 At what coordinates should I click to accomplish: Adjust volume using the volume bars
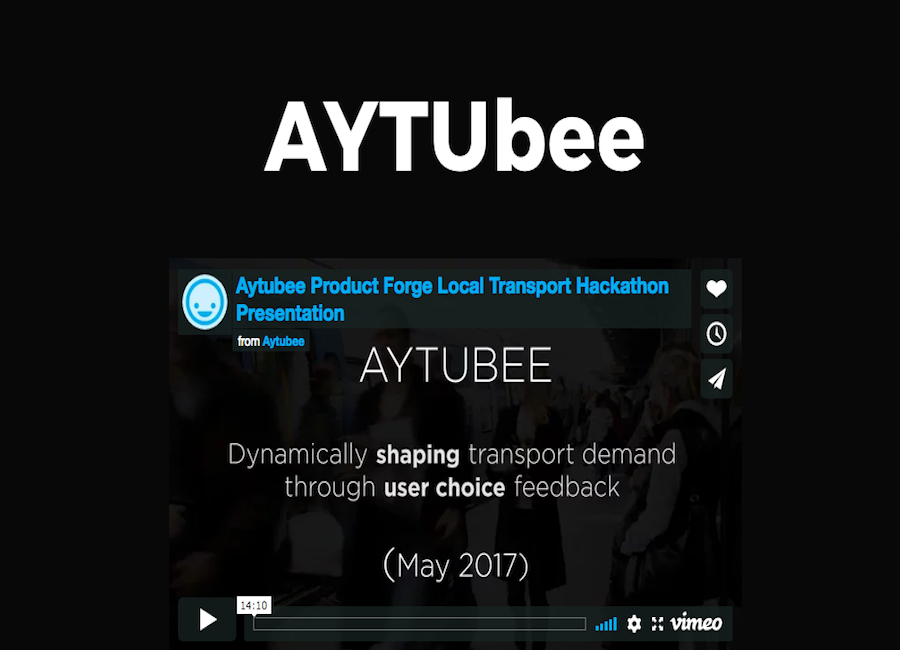tap(606, 624)
